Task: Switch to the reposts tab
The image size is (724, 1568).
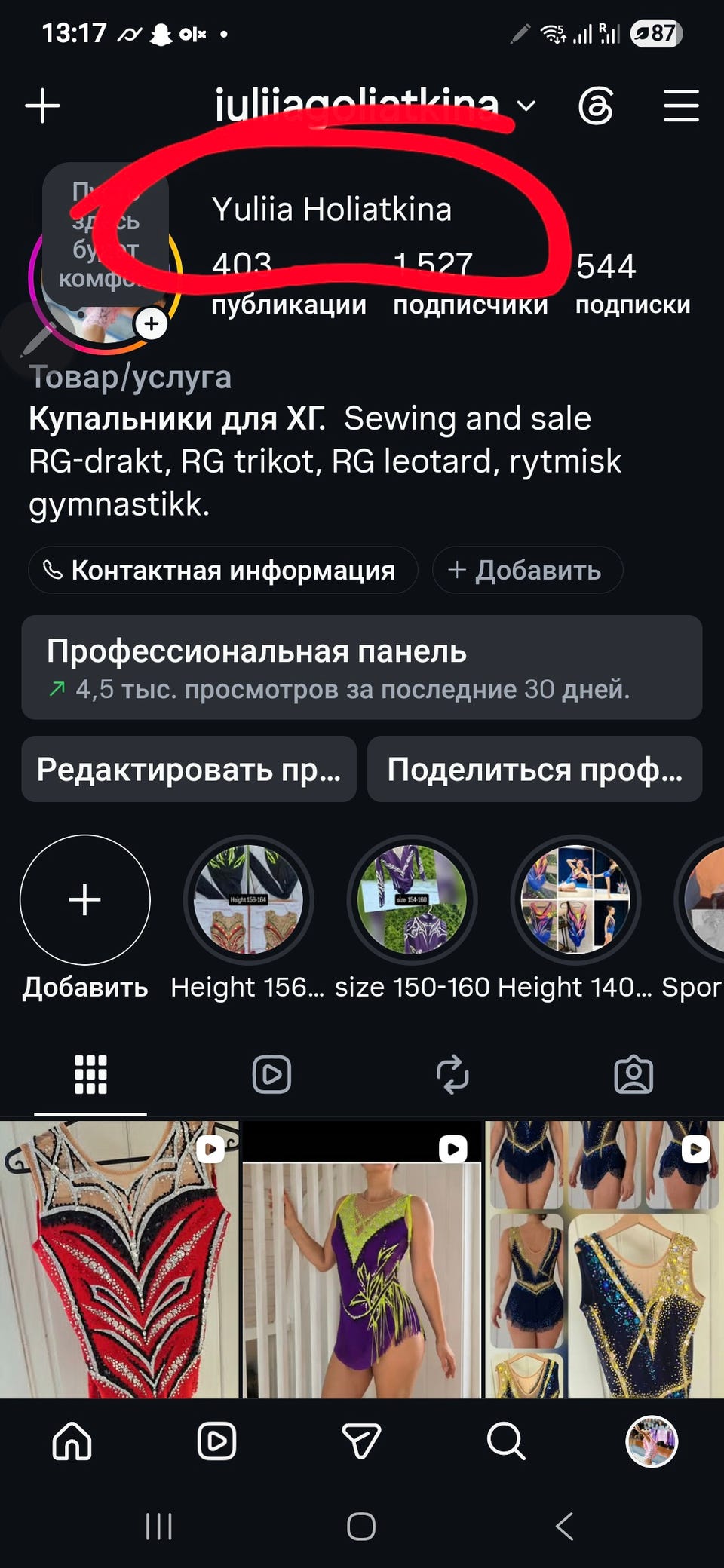Action: click(452, 1074)
